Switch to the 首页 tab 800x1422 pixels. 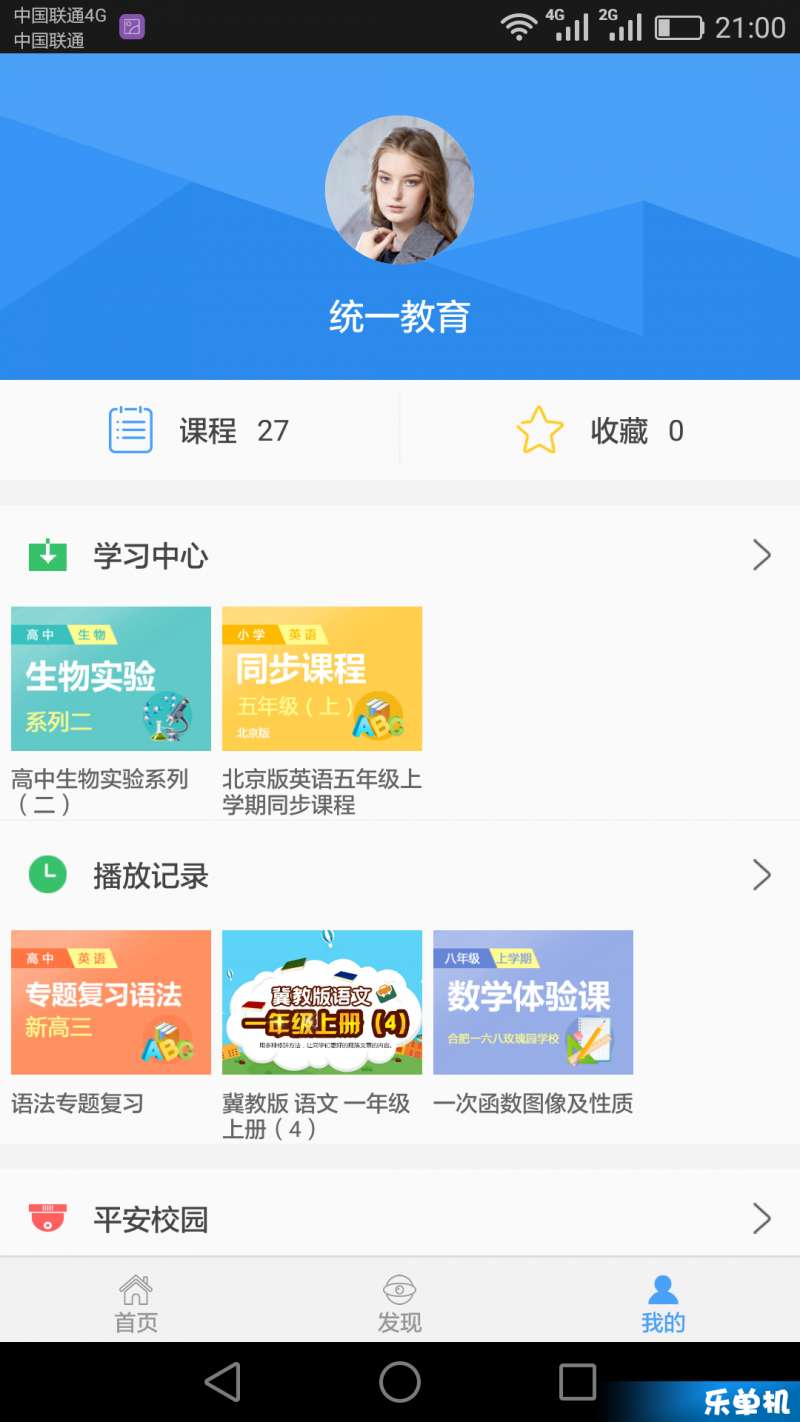[136, 1303]
